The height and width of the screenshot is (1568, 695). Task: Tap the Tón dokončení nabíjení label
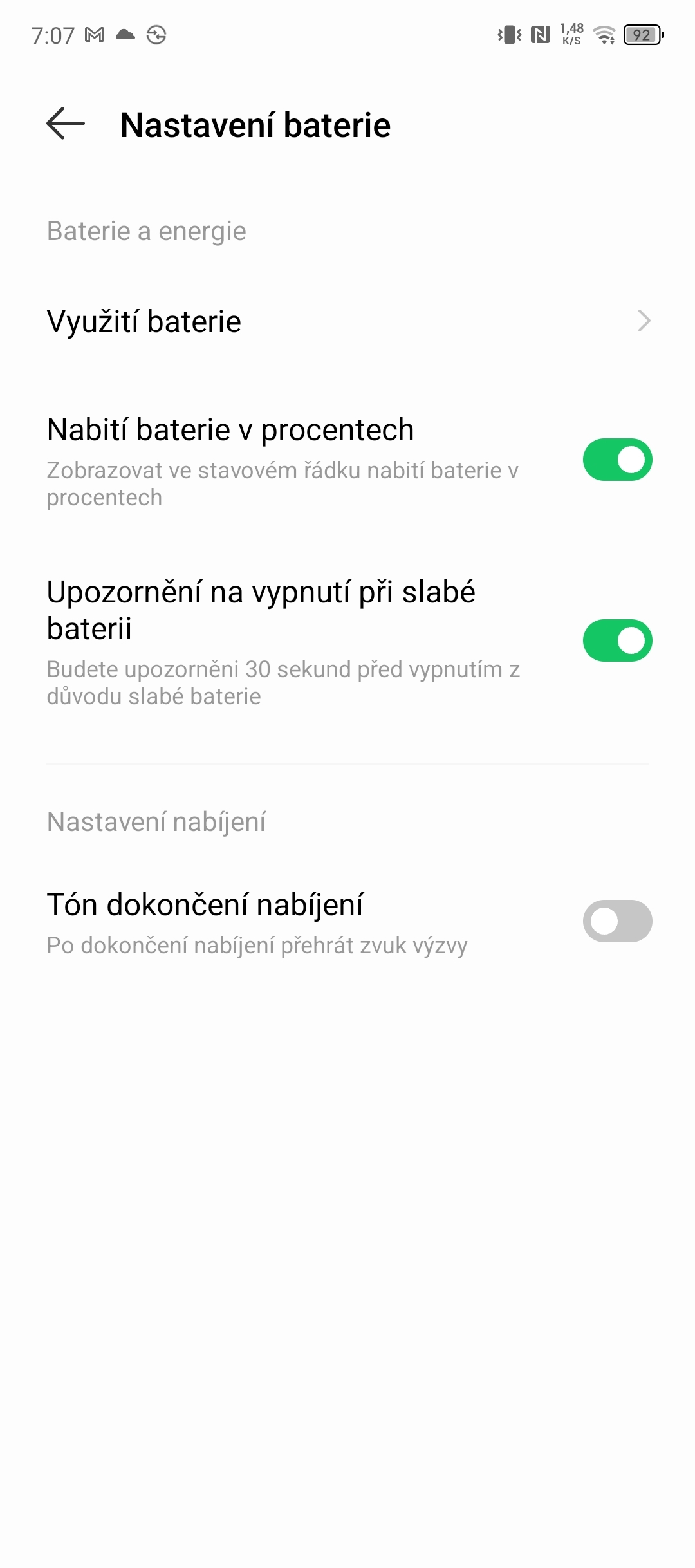(x=206, y=904)
